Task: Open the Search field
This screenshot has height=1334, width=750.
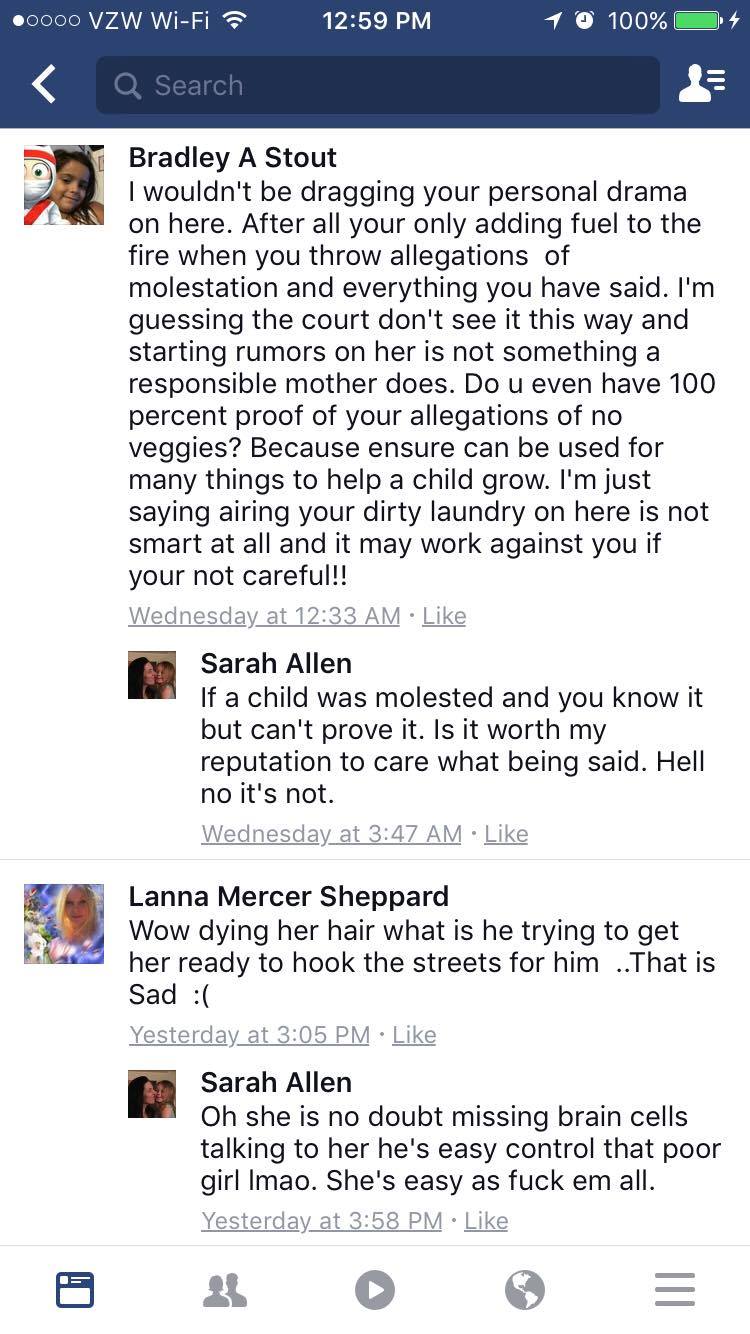Action: point(378,85)
